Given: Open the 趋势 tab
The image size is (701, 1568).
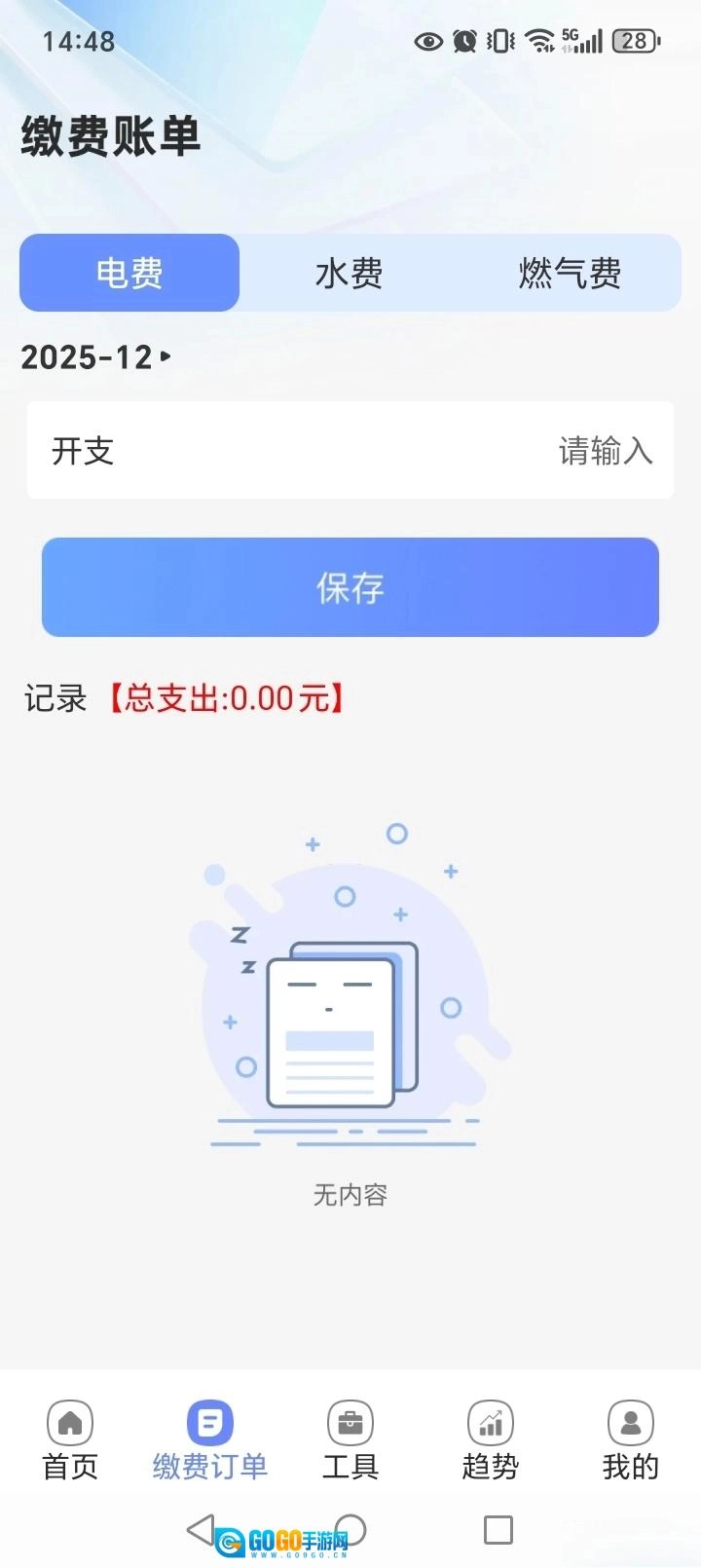Looking at the screenshot, I should tap(491, 1440).
